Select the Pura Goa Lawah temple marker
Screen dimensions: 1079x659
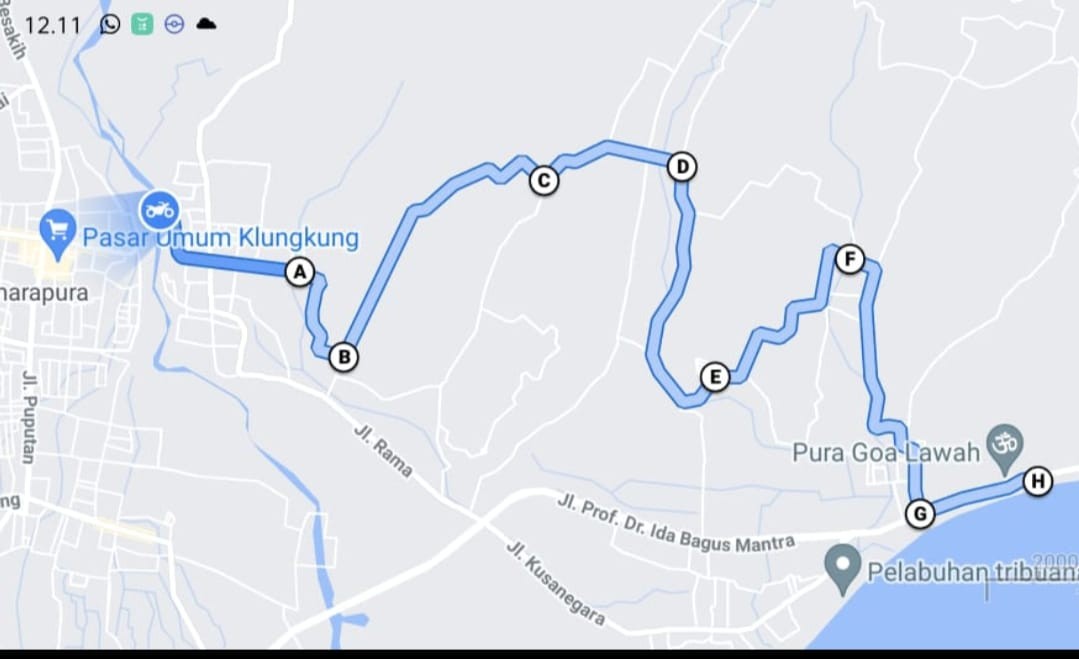tap(1003, 441)
